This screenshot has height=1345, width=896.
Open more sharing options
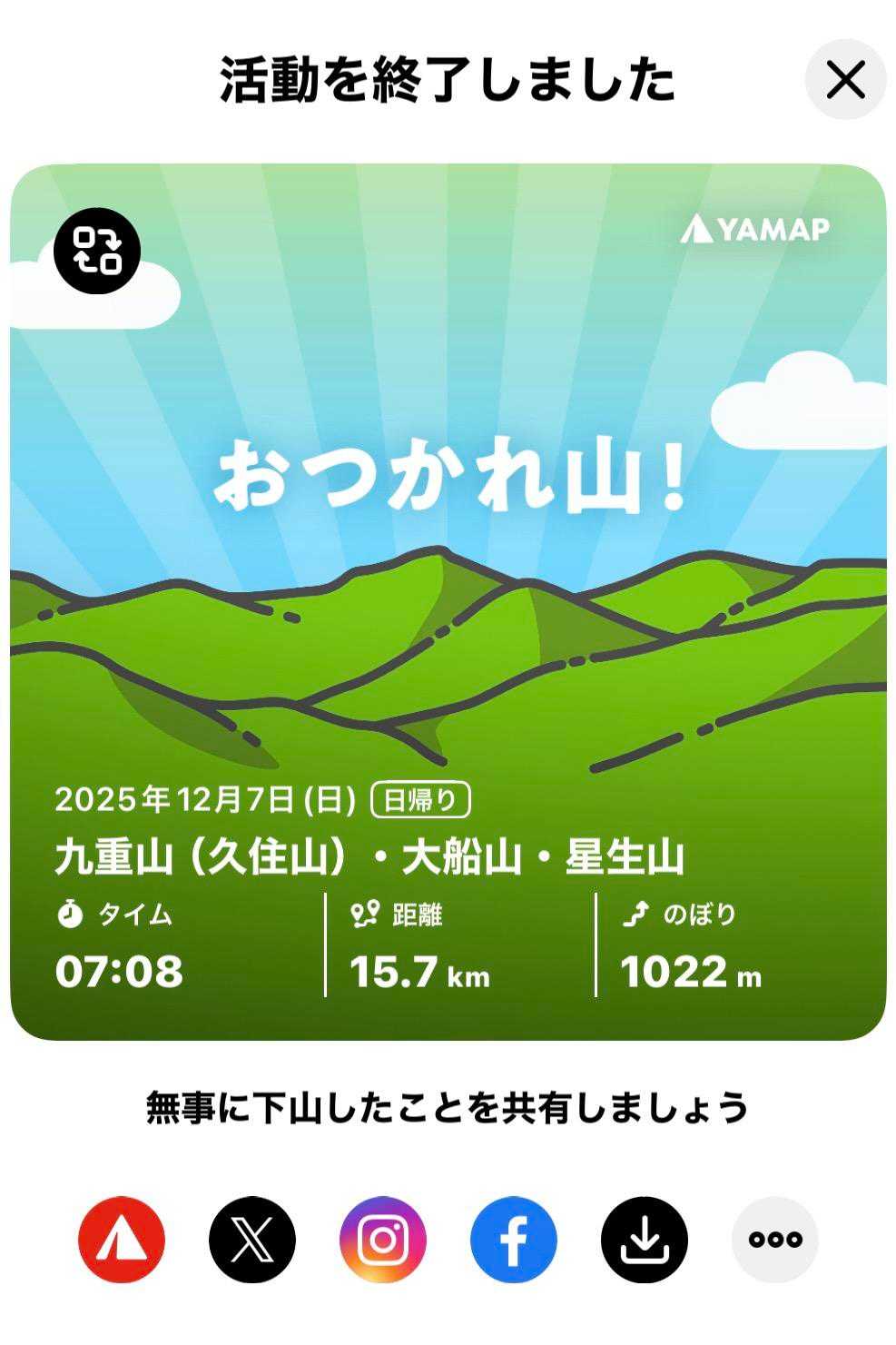click(x=775, y=1239)
